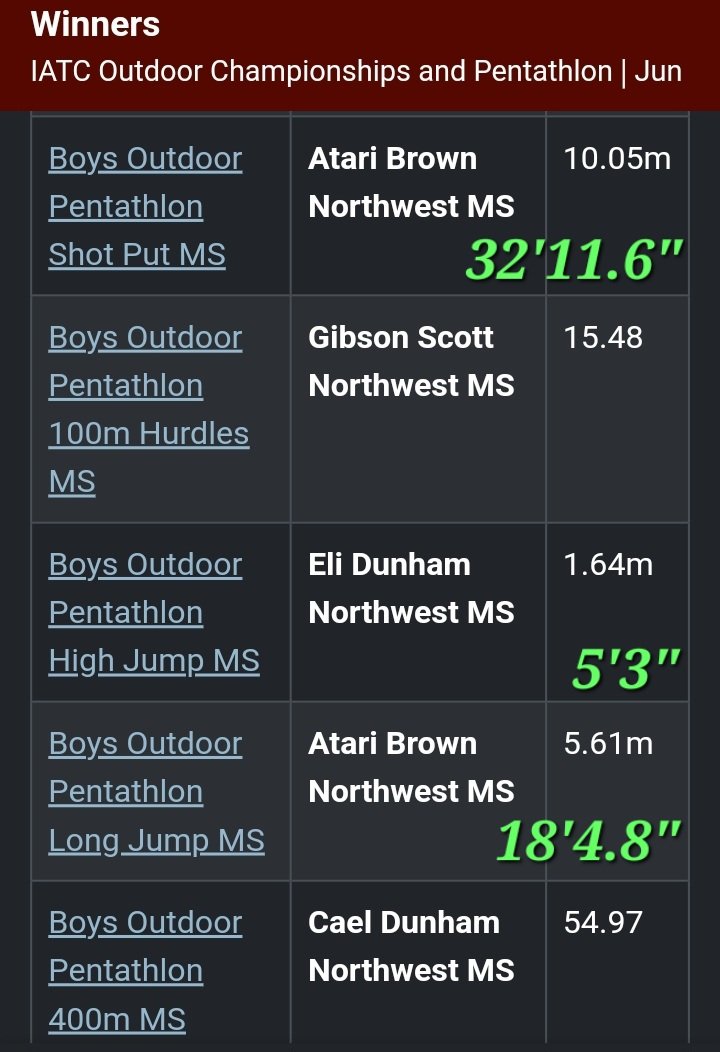The width and height of the screenshot is (720, 1052).
Task: Open Boys Outdoor Pentathlon Shot Put MS link
Action: point(145,207)
